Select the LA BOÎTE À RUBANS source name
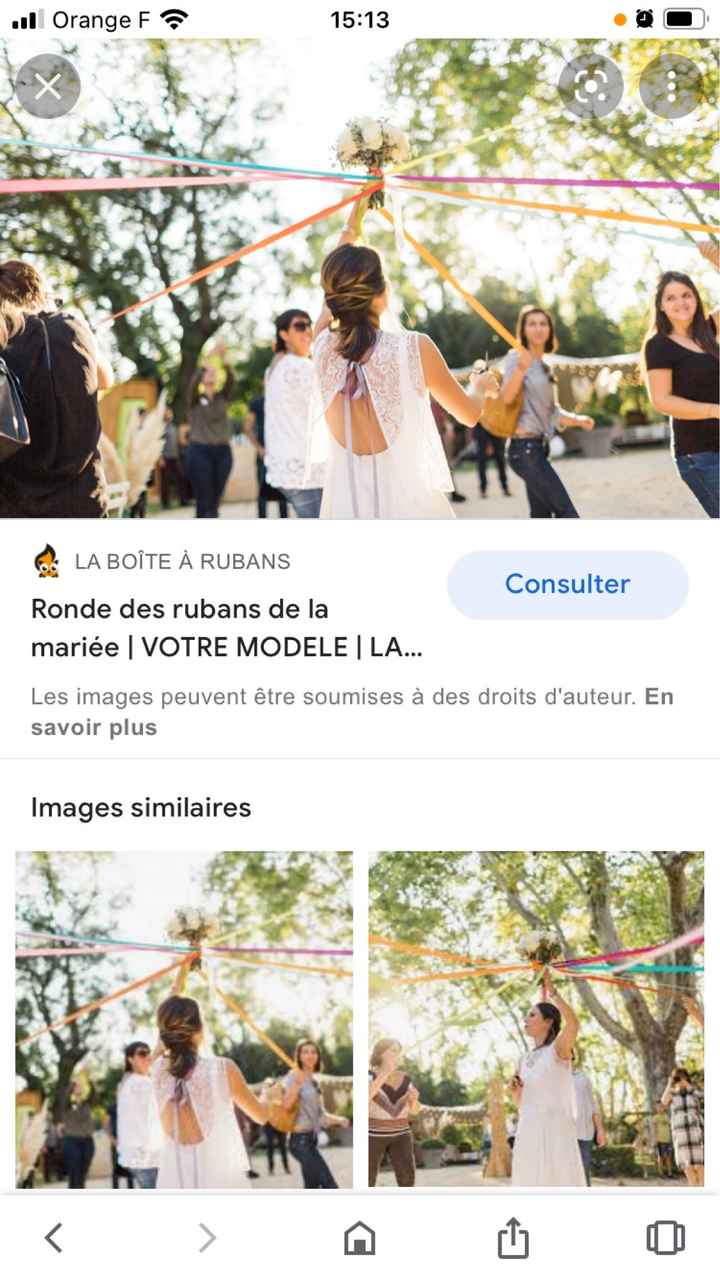 click(x=182, y=562)
